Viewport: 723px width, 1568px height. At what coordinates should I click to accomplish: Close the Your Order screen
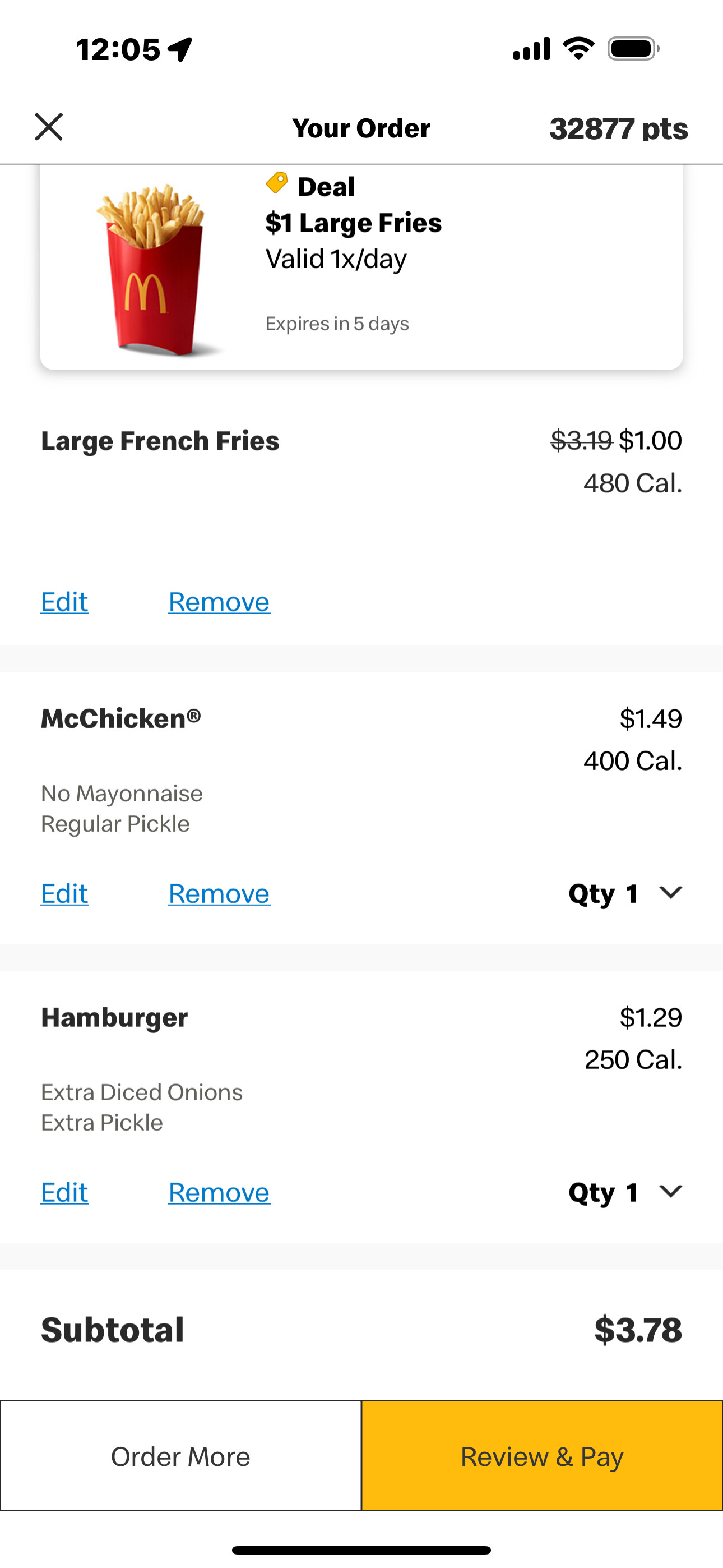tap(49, 127)
